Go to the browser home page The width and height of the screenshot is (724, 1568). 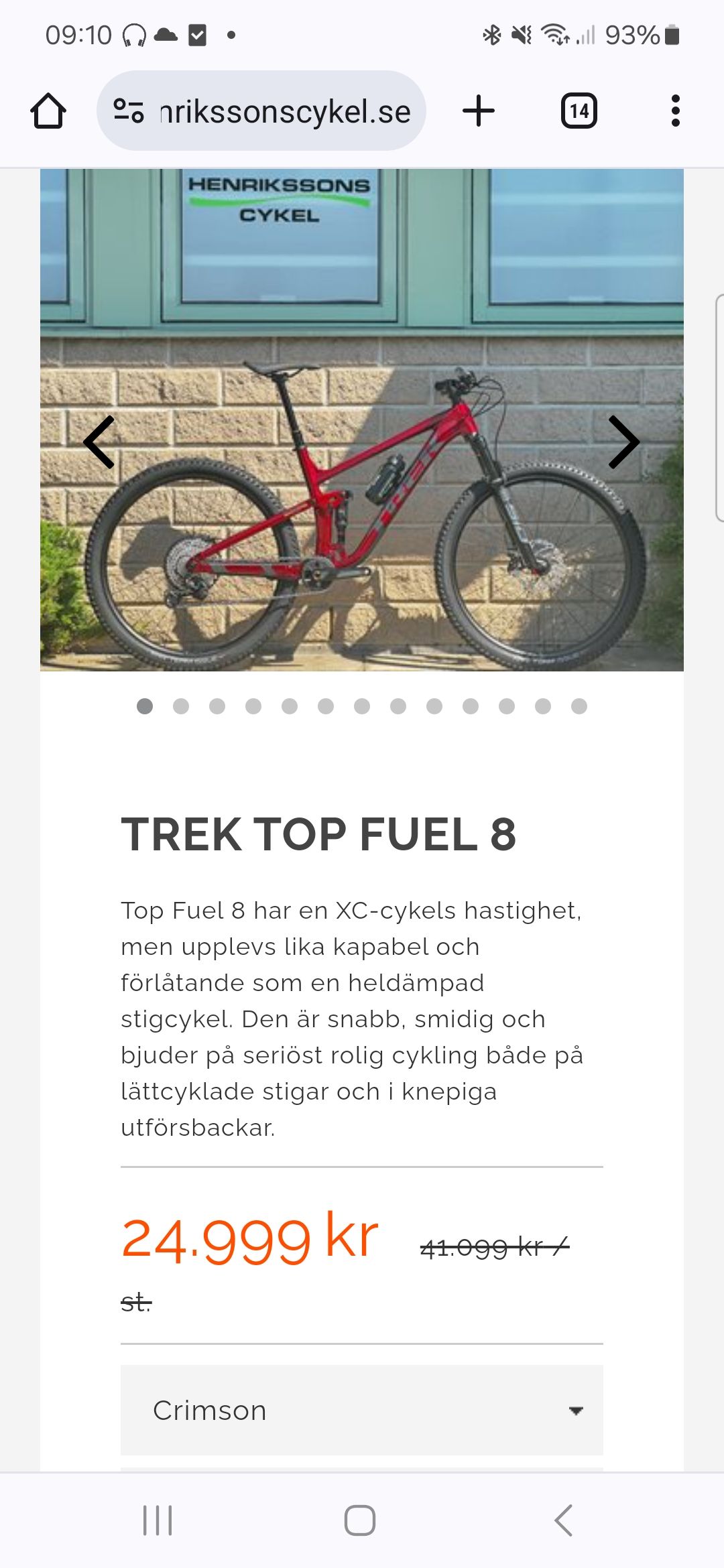(48, 111)
